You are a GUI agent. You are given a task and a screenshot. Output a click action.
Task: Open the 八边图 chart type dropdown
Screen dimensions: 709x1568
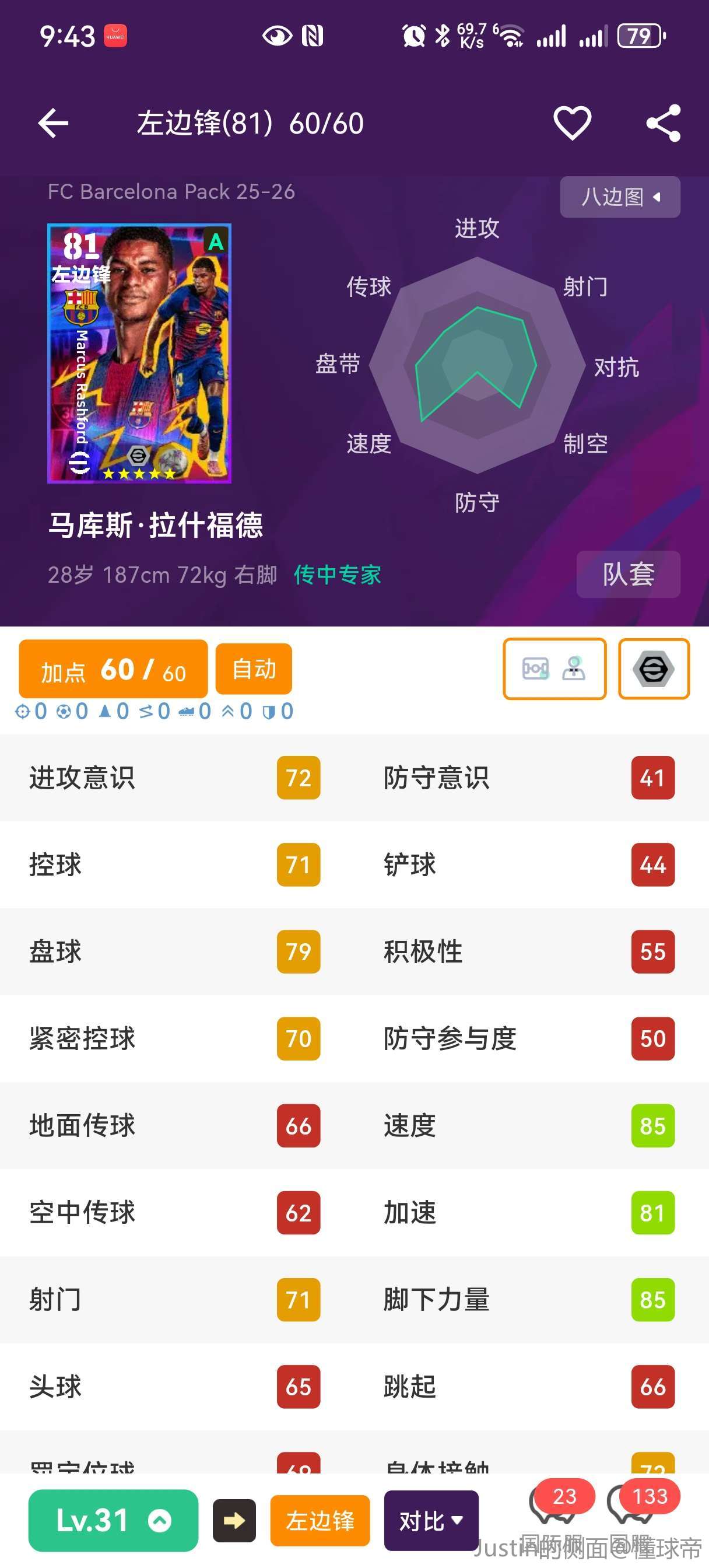coord(620,197)
